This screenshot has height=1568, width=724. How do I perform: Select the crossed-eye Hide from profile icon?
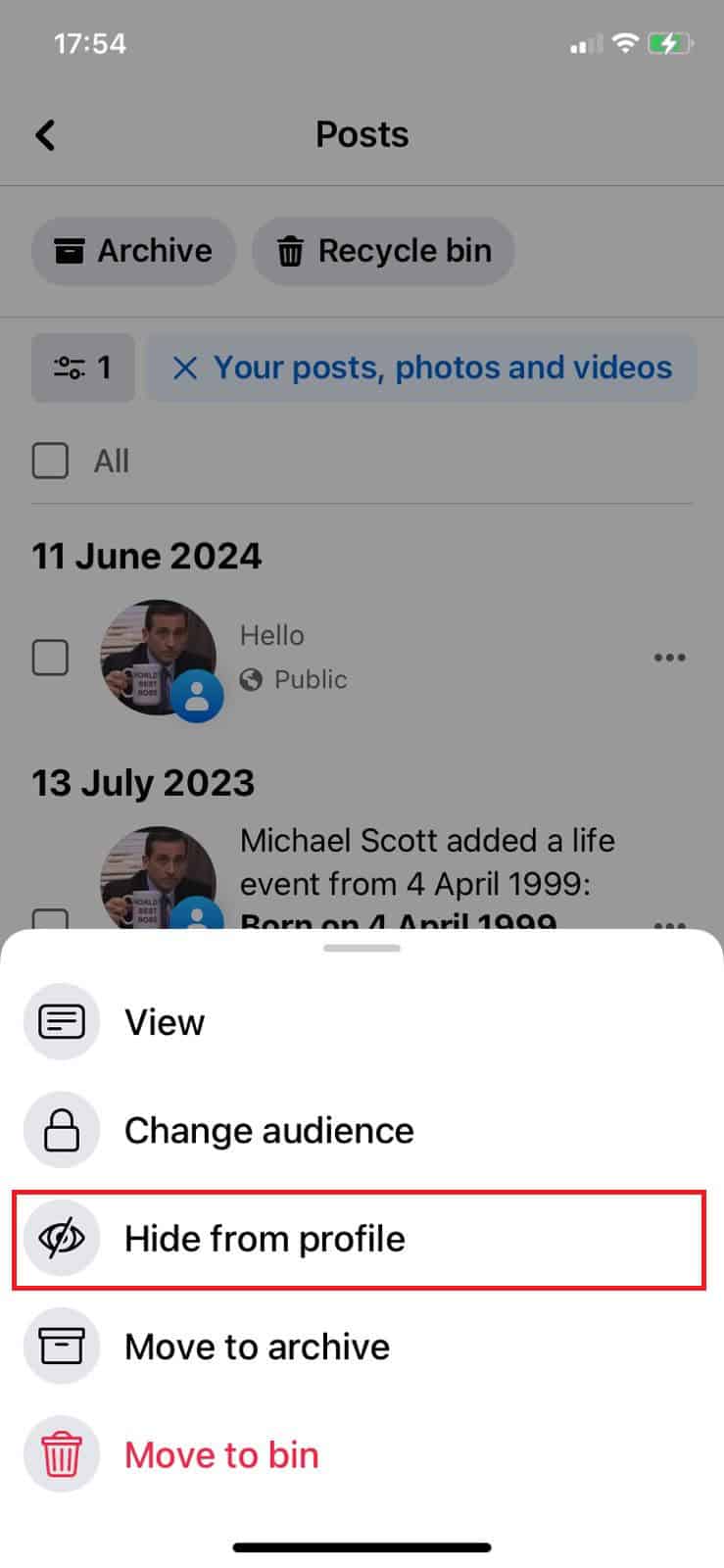tap(61, 1238)
